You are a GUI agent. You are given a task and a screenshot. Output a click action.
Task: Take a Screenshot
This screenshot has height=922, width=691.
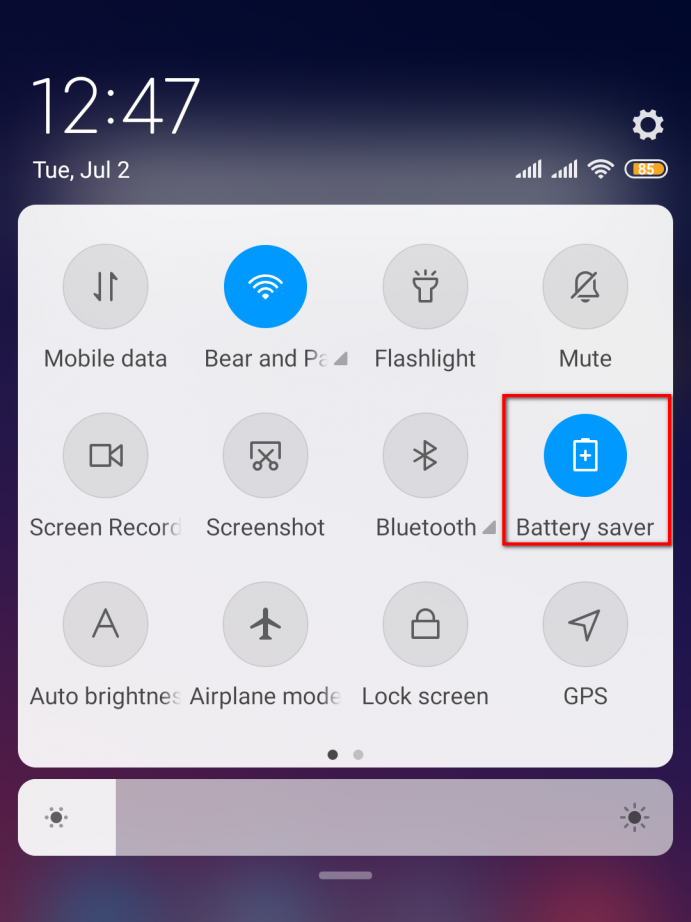265,456
